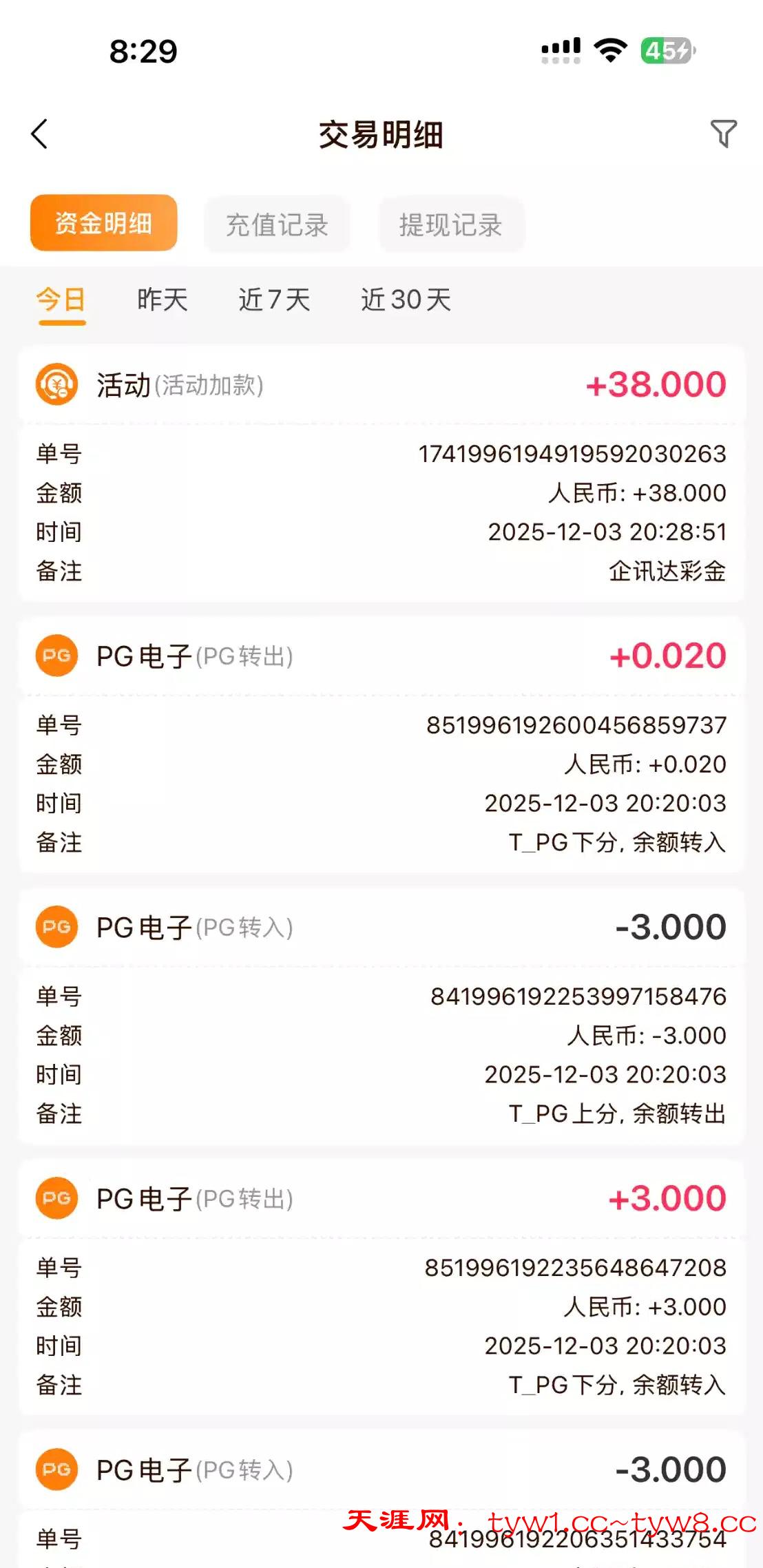763x1568 pixels.
Task: Select the 资金明细 tab
Action: [104, 223]
